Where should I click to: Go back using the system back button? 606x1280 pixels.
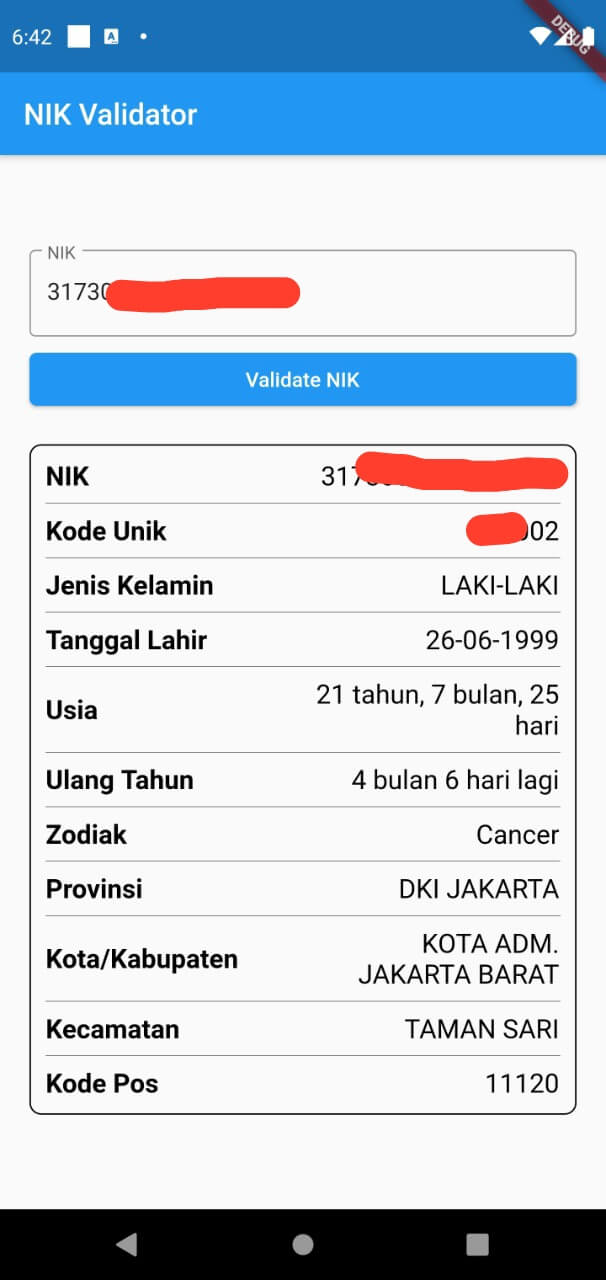(127, 1244)
